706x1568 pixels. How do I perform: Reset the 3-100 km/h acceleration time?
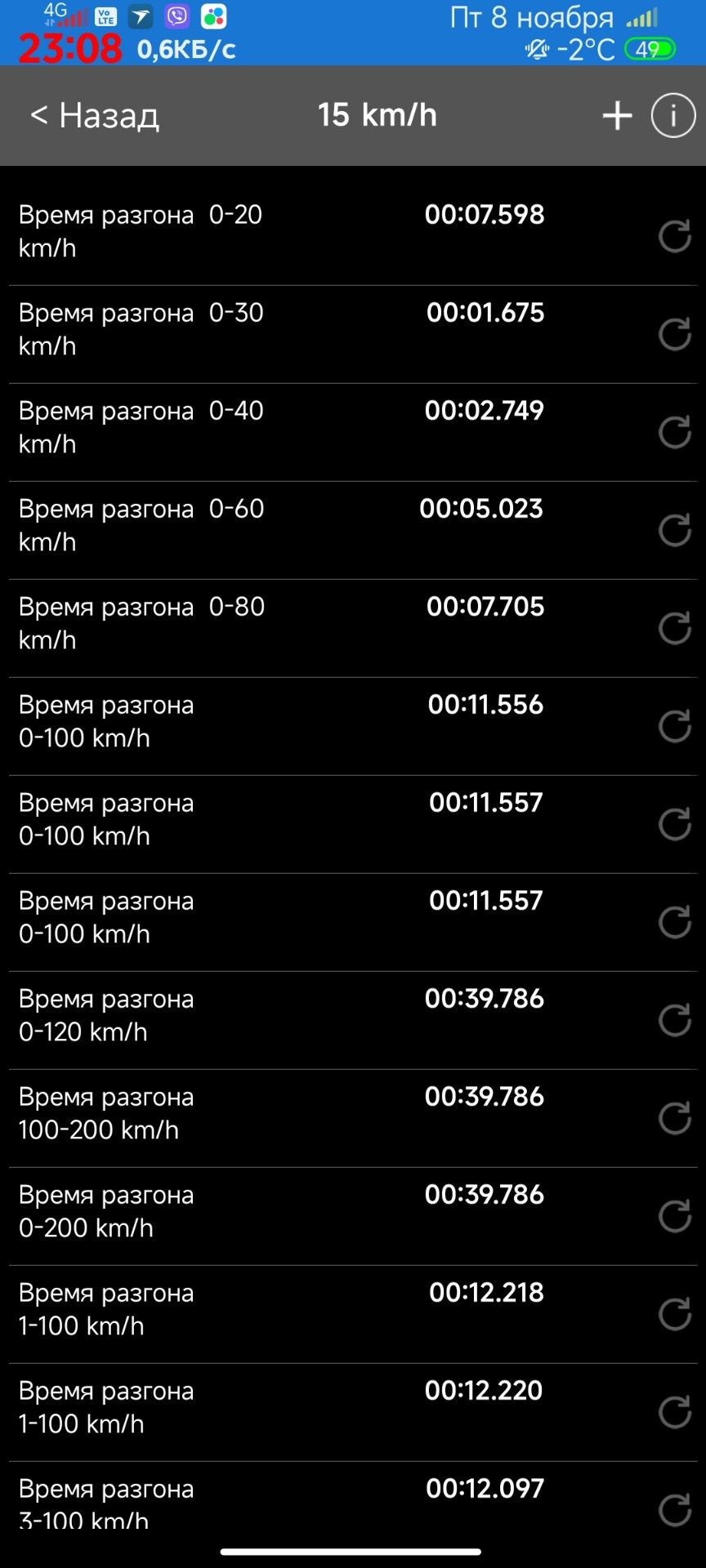tap(675, 1510)
